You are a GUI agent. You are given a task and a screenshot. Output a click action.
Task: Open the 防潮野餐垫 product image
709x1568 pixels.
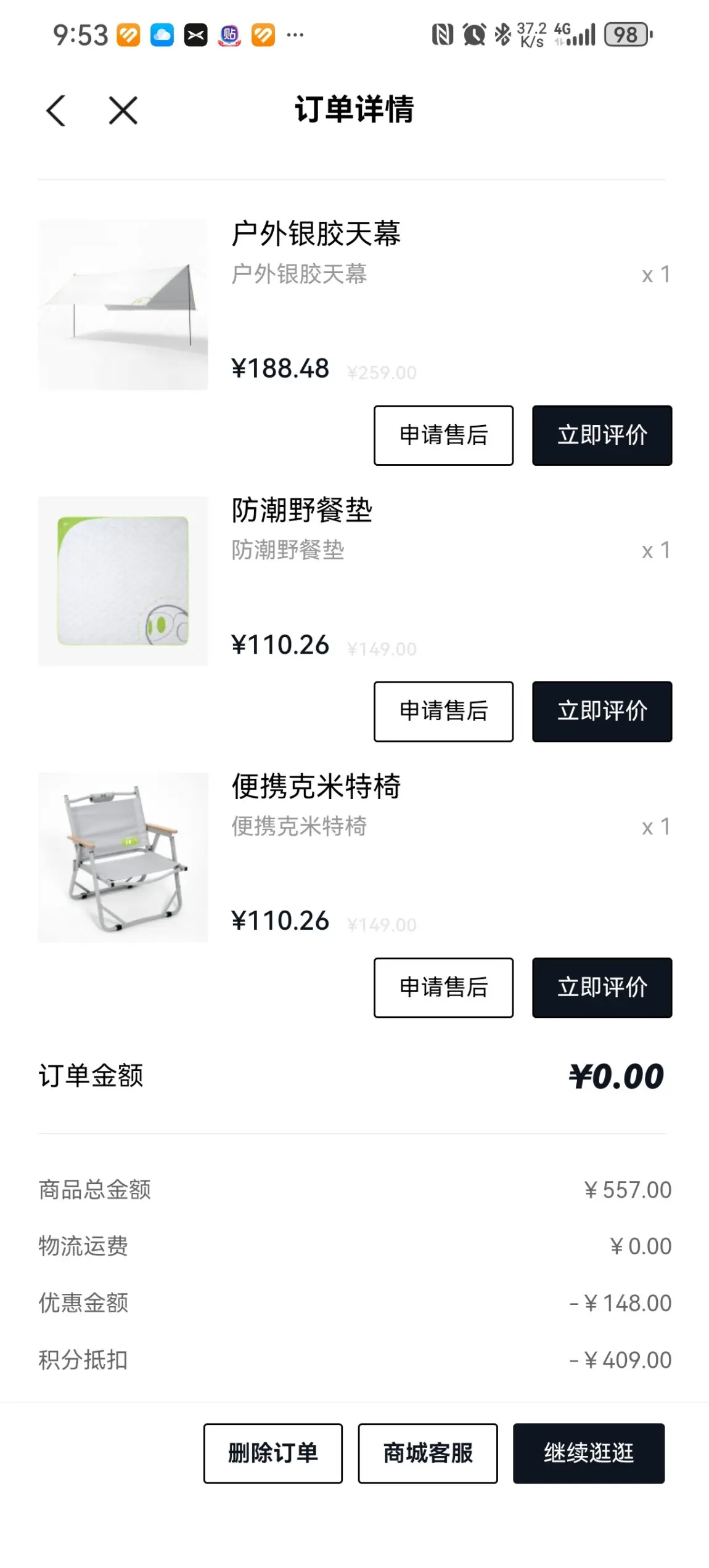pyautogui.click(x=123, y=580)
